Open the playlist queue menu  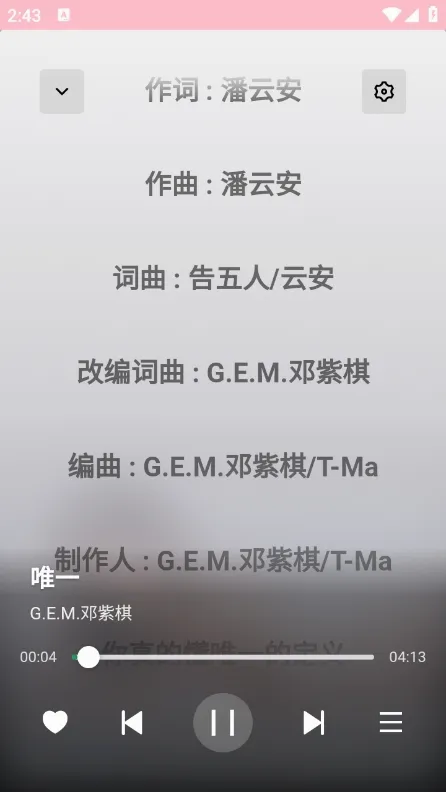(391, 722)
